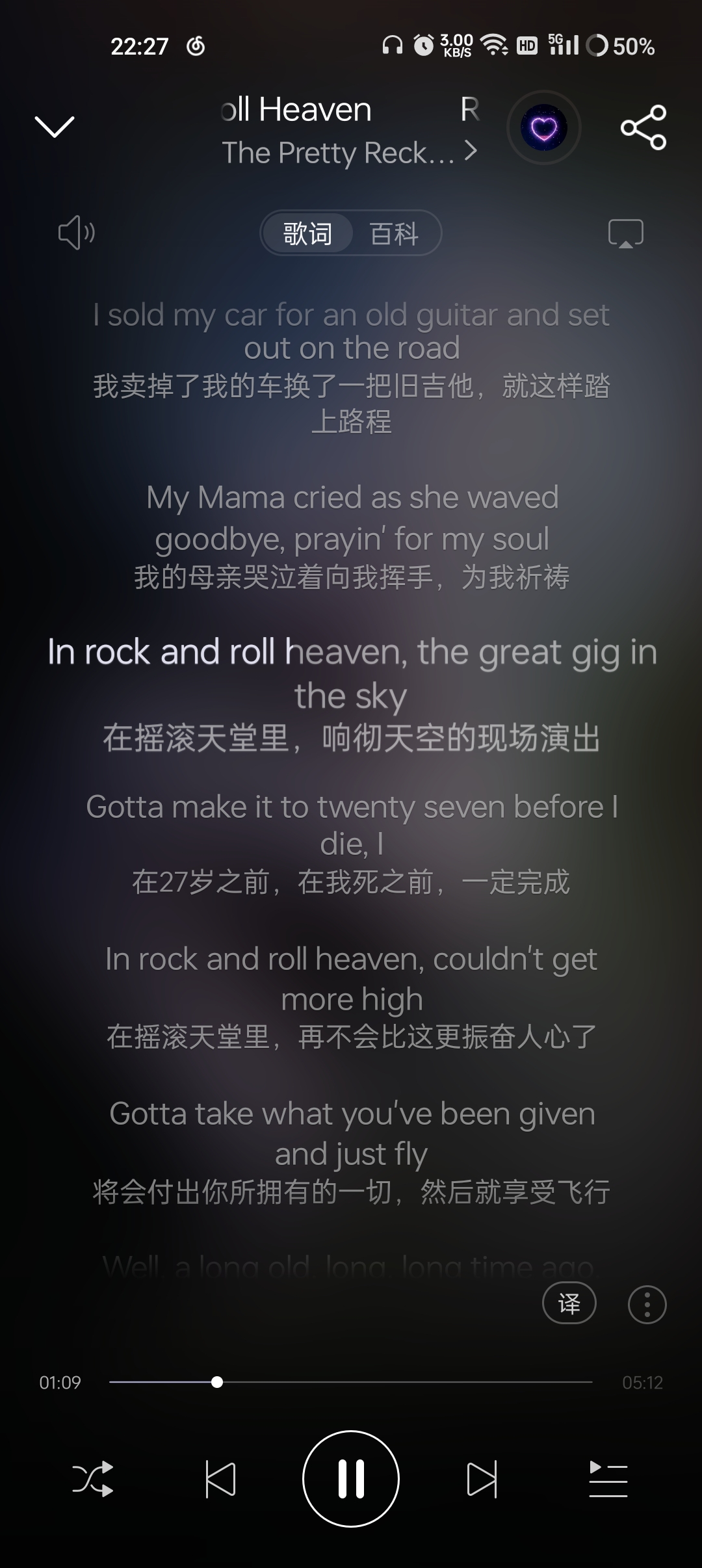Pause the current song

(x=351, y=1478)
